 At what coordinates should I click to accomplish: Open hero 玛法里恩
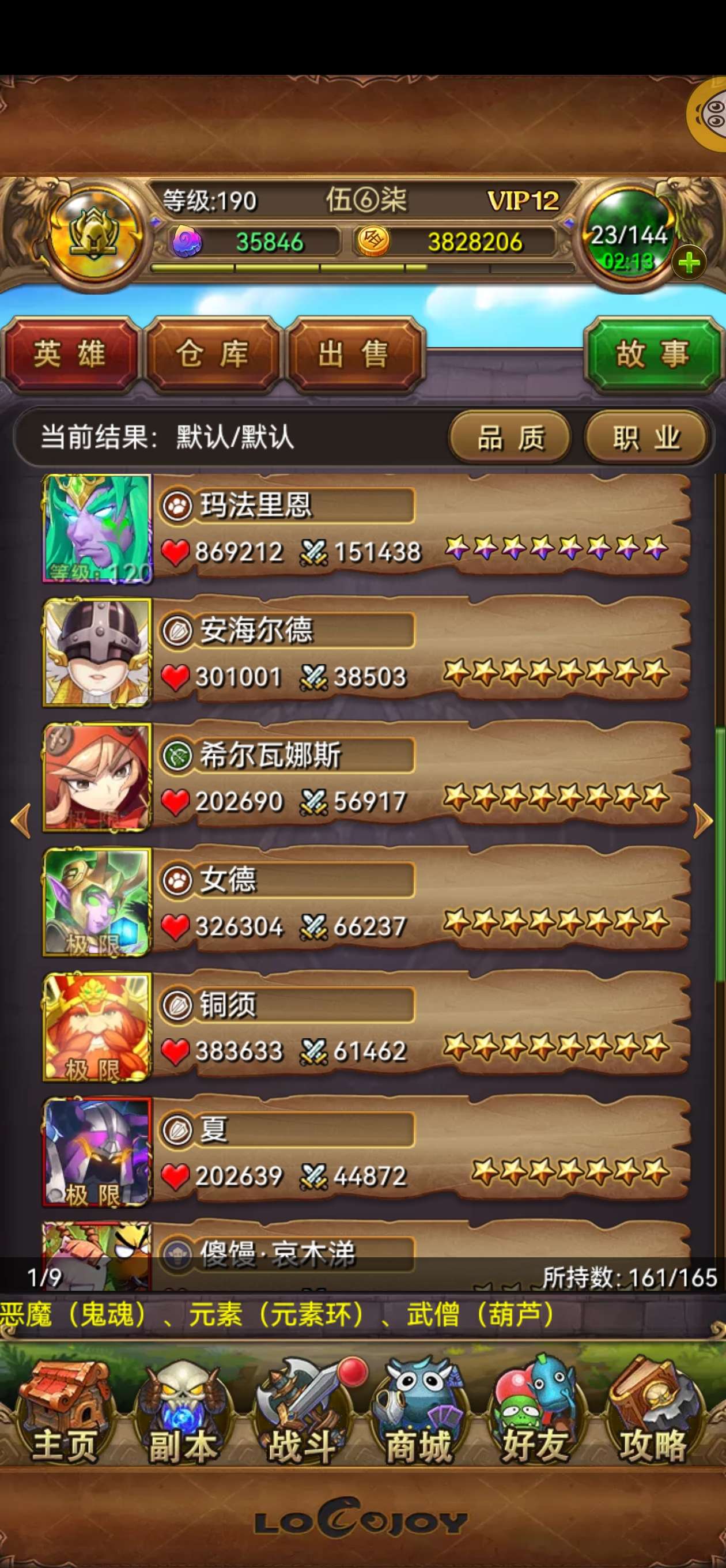click(365, 529)
